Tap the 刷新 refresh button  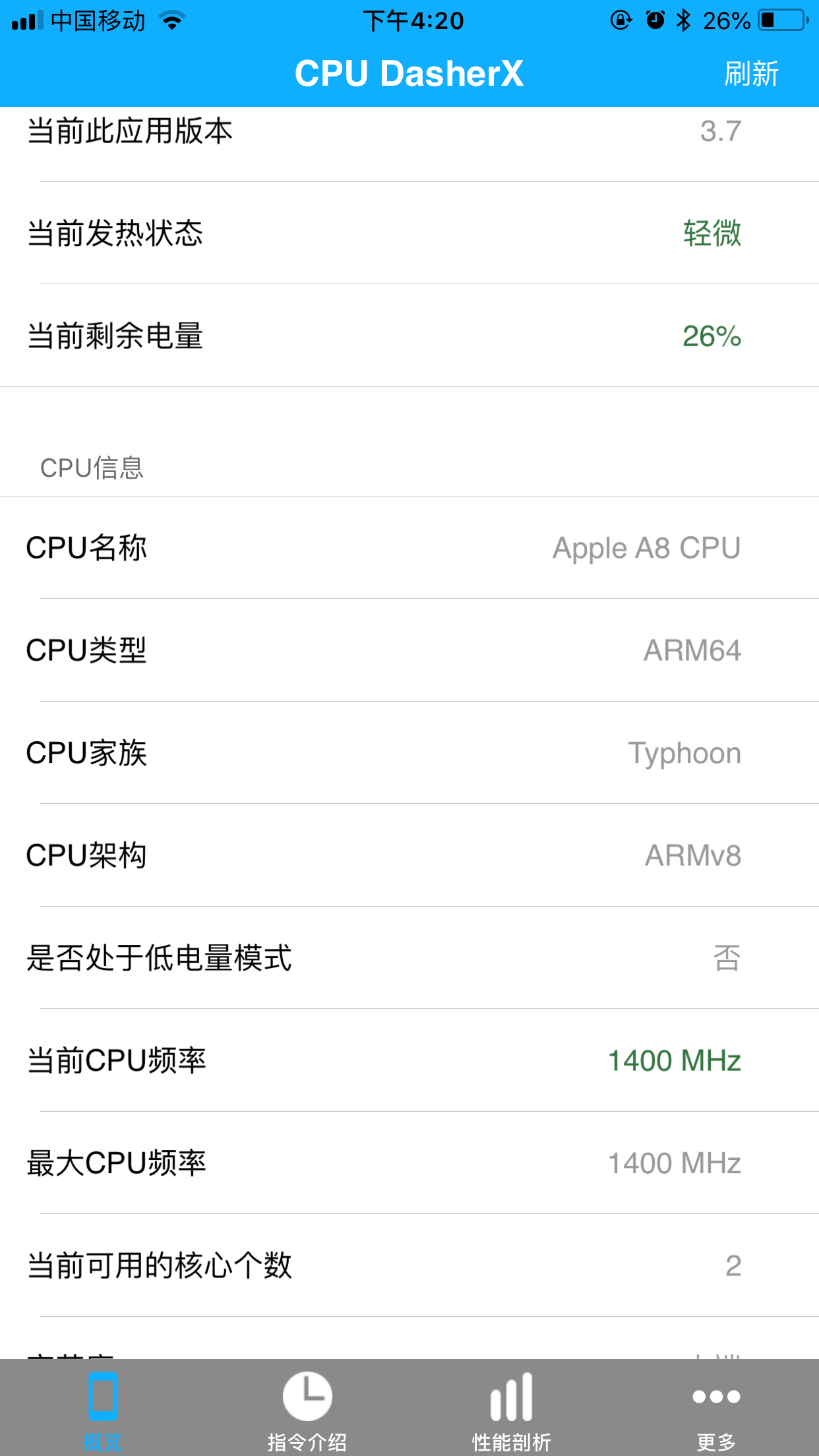pyautogui.click(x=751, y=73)
